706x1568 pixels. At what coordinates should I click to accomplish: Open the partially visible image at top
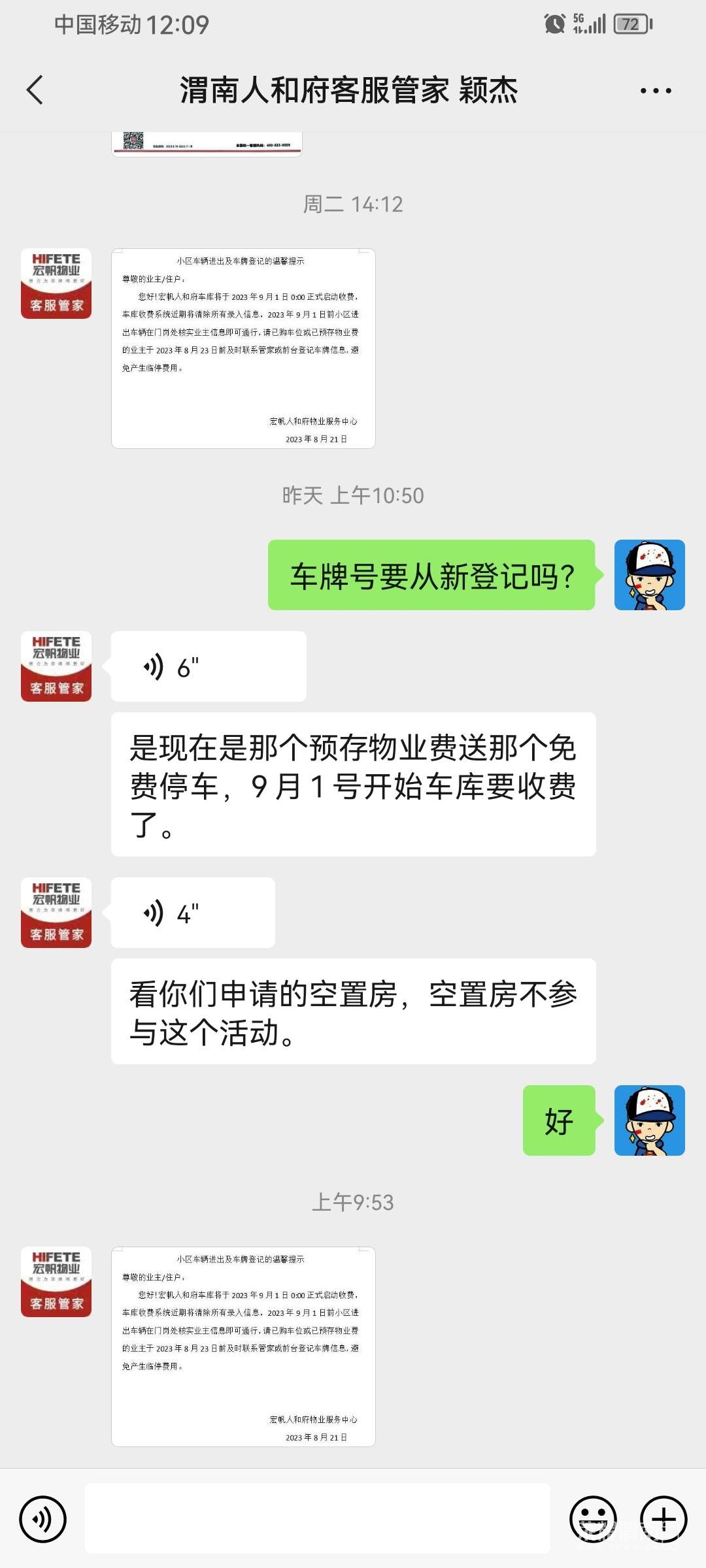pos(207,144)
